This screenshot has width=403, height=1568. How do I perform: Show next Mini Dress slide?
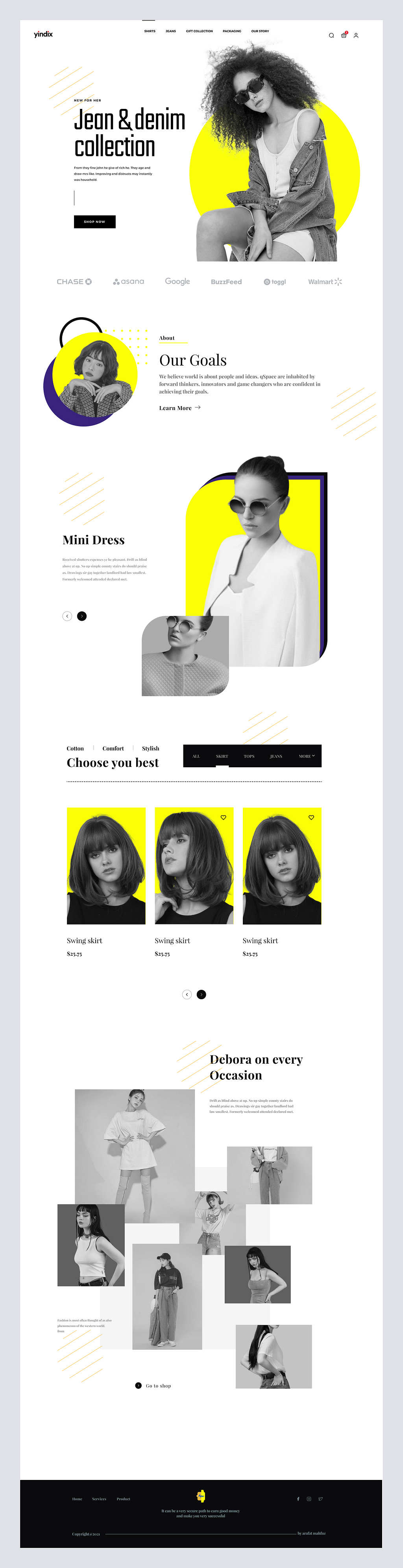click(x=82, y=616)
